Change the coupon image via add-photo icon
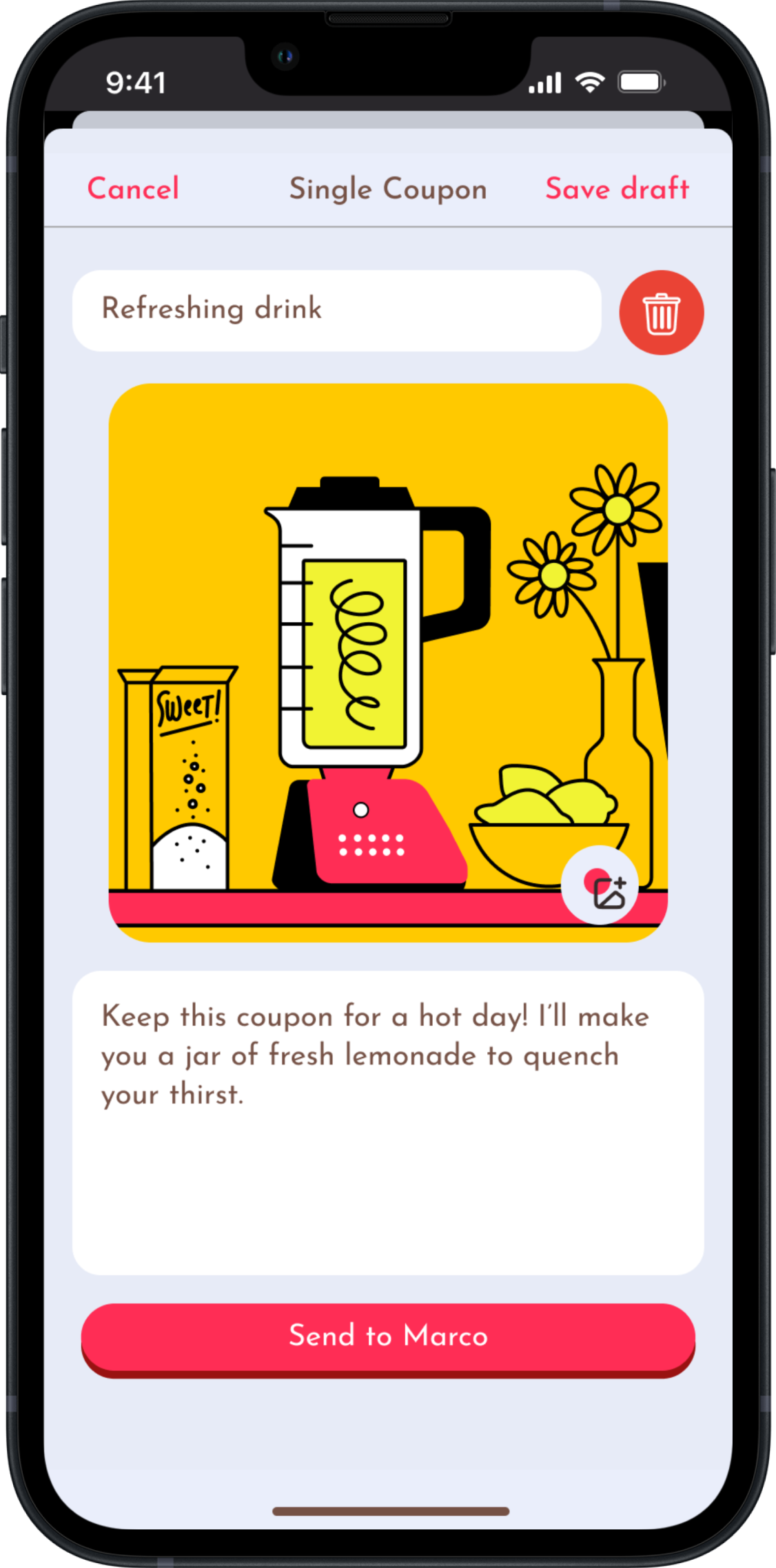 (x=600, y=885)
